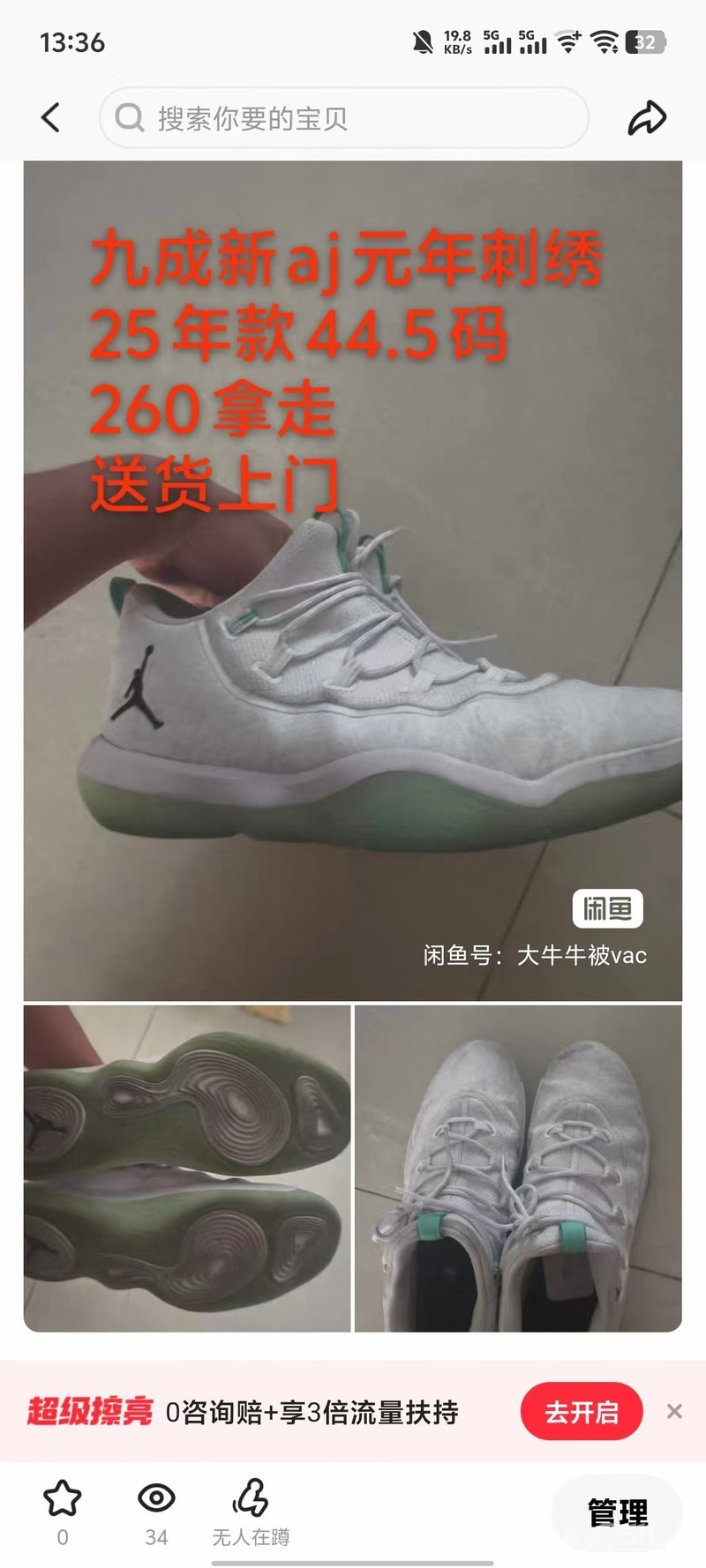The width and height of the screenshot is (706, 1568).
Task: Share this listing via the arrow icon
Action: pyautogui.click(x=647, y=117)
